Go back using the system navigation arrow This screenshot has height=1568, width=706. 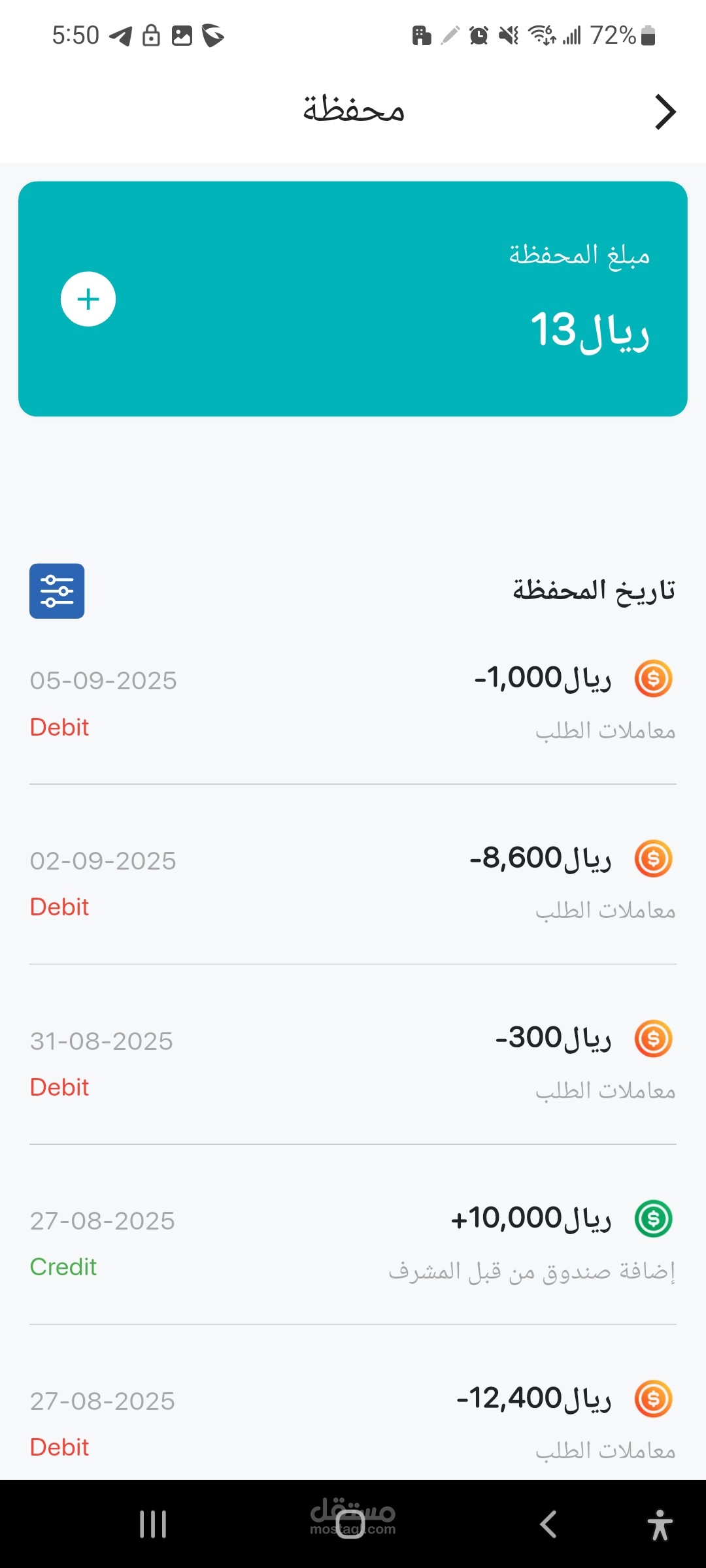pos(548,1524)
